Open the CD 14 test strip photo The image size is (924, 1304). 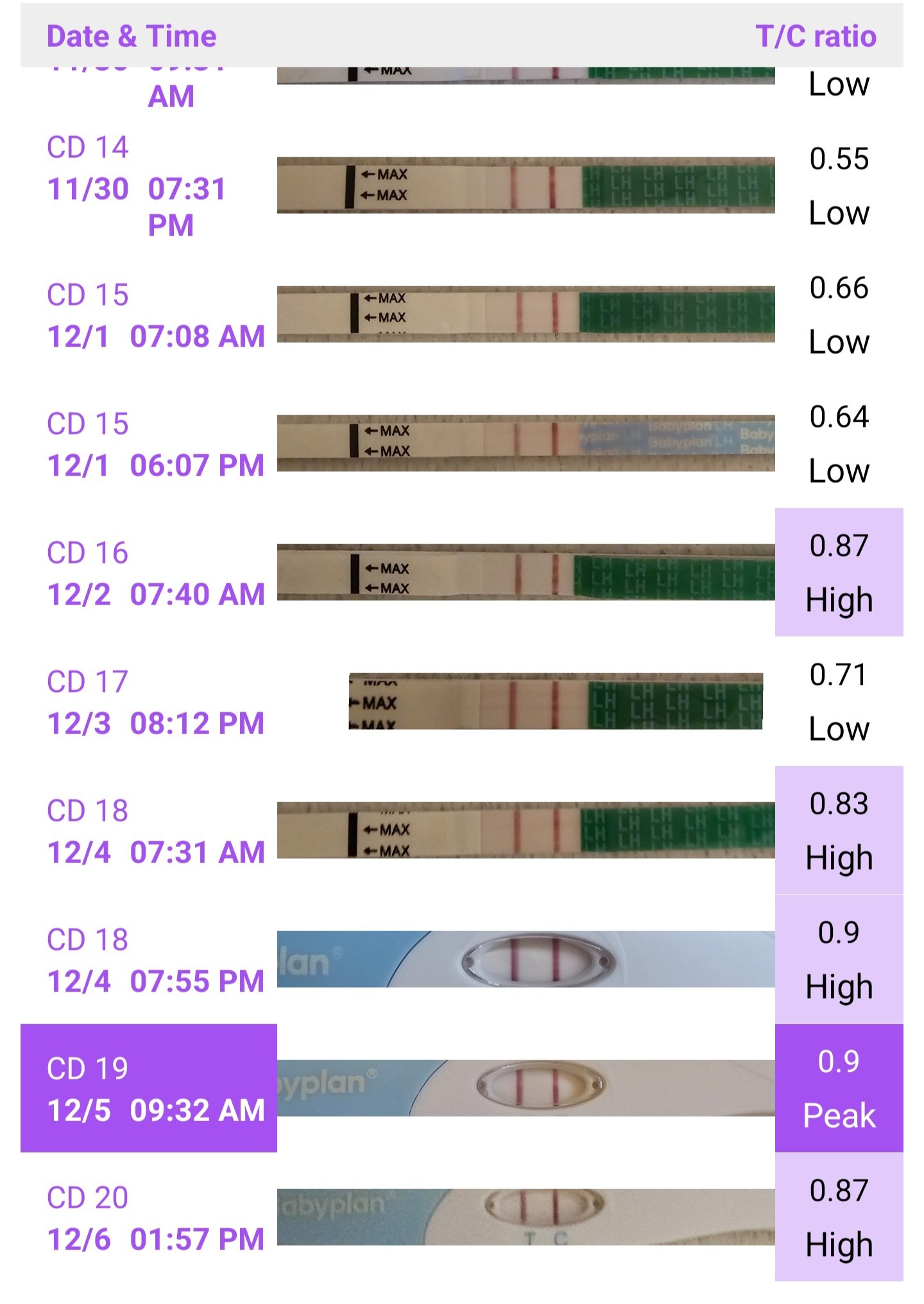(526, 186)
